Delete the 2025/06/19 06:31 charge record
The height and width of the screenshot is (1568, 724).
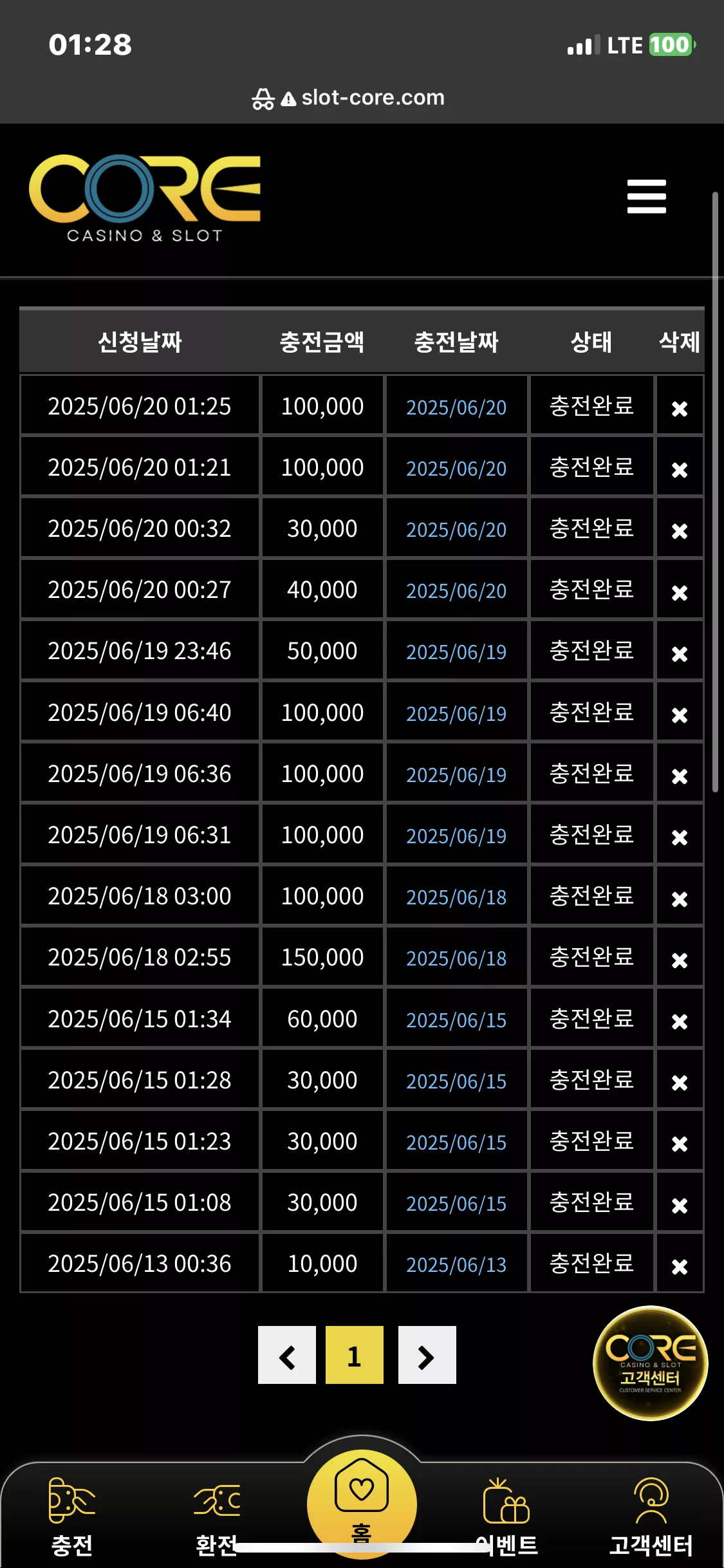[x=680, y=837]
